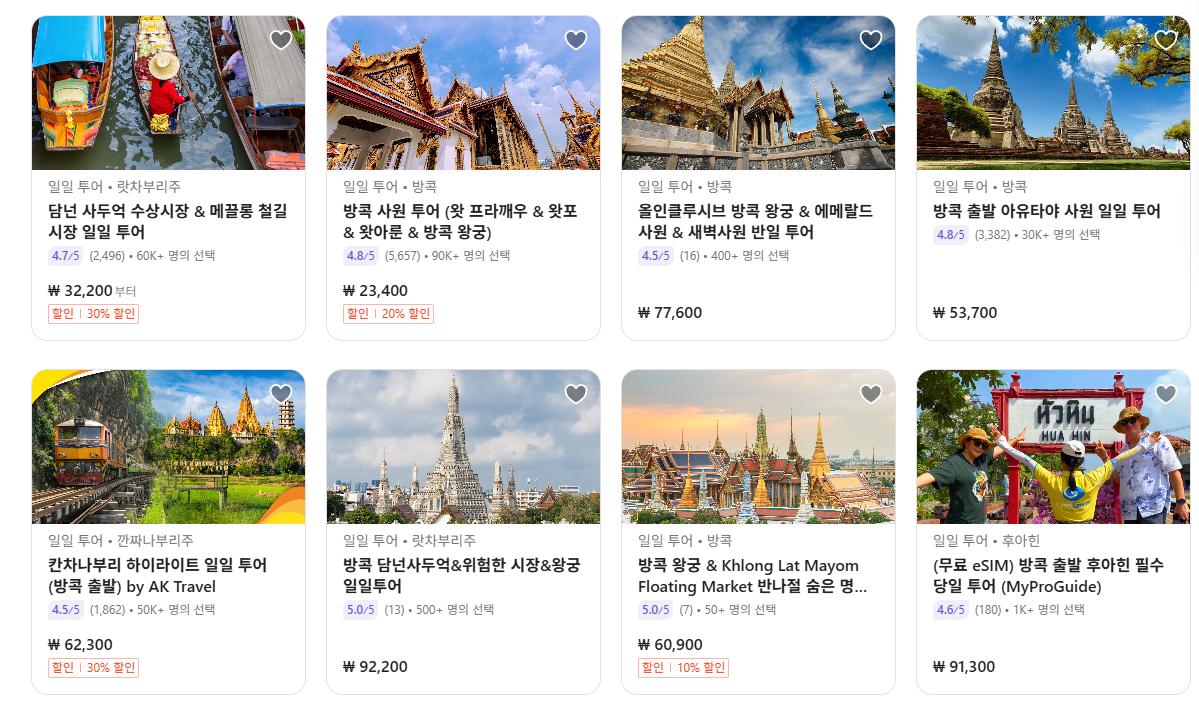Open 방콕 사원 투어 왓 프라깨우 card
Screen dimensions: 1199x724
(x=463, y=178)
